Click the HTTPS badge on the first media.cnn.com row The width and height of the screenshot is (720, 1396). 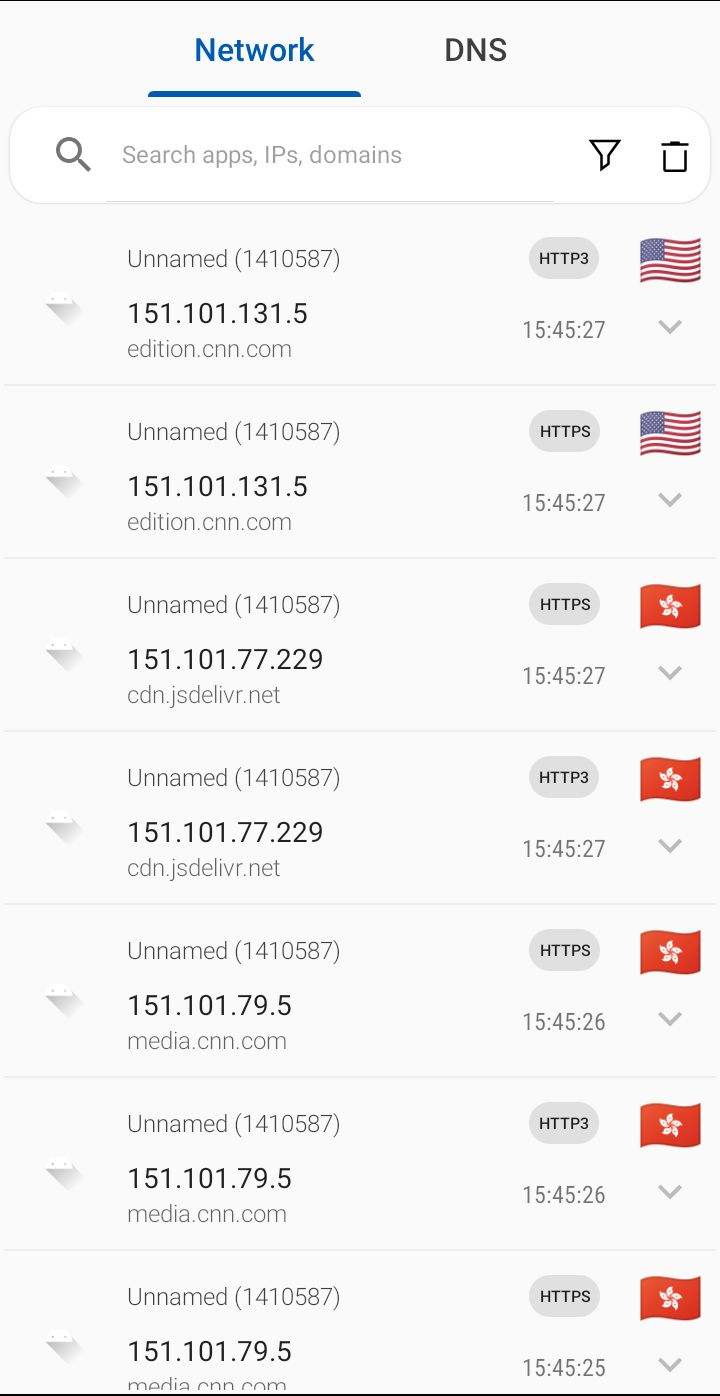click(563, 950)
